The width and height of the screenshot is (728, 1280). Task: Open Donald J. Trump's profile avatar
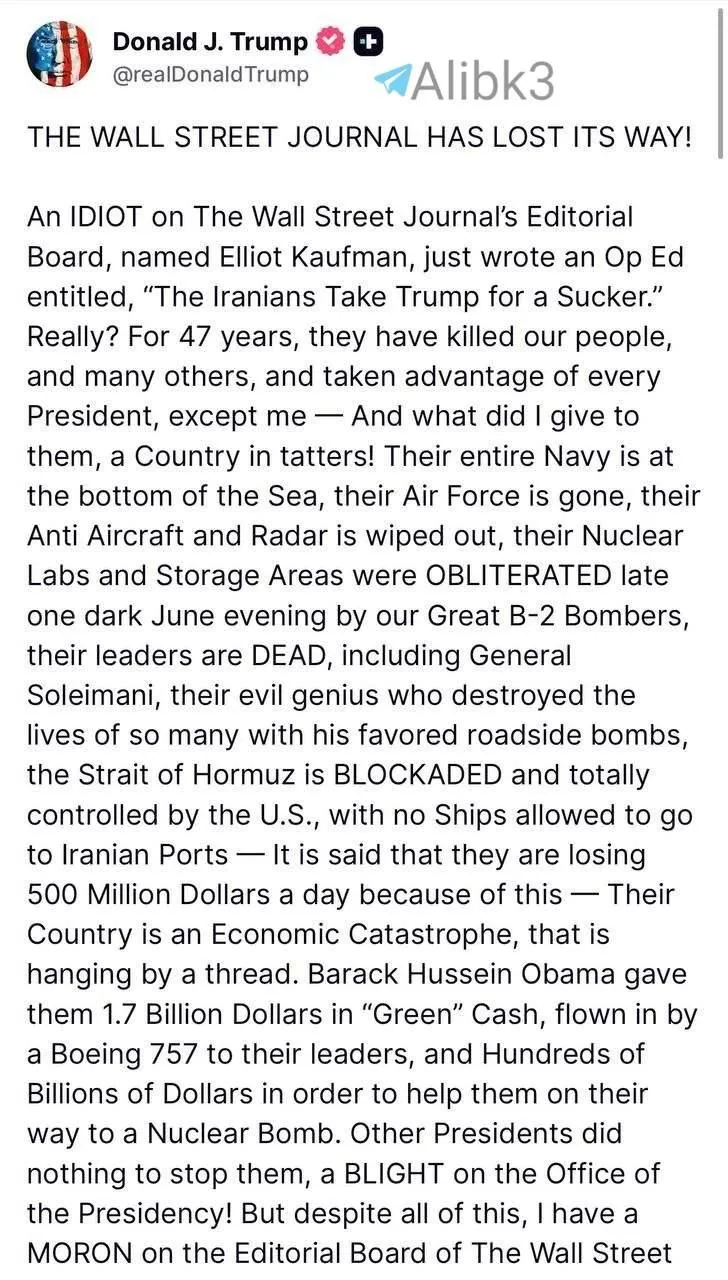coord(59,56)
